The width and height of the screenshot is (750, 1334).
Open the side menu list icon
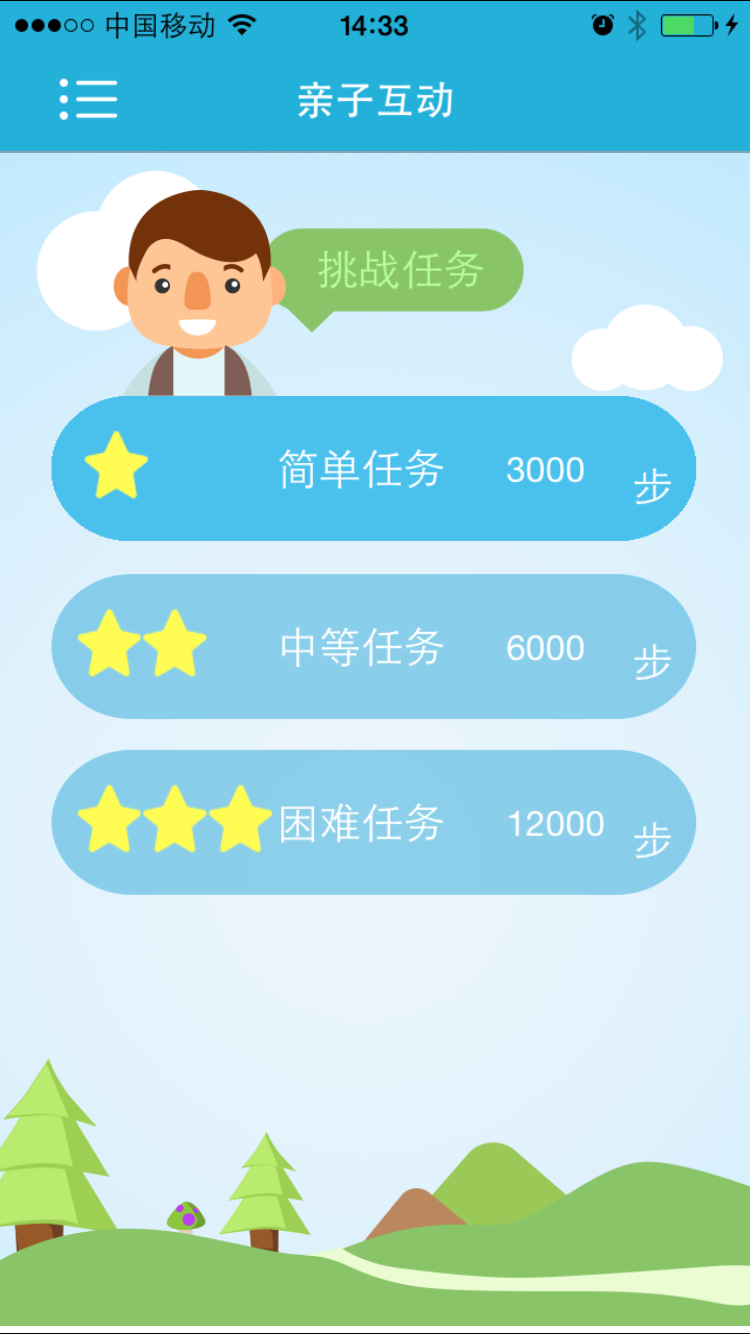coord(88,100)
